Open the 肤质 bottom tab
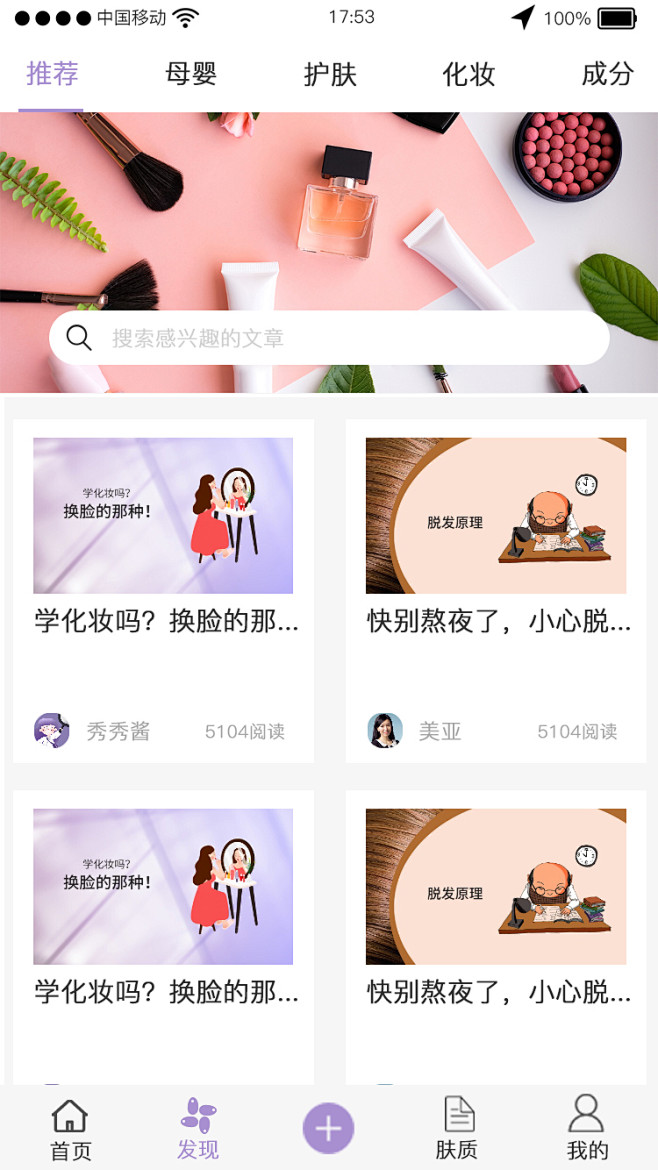 coord(457,1129)
